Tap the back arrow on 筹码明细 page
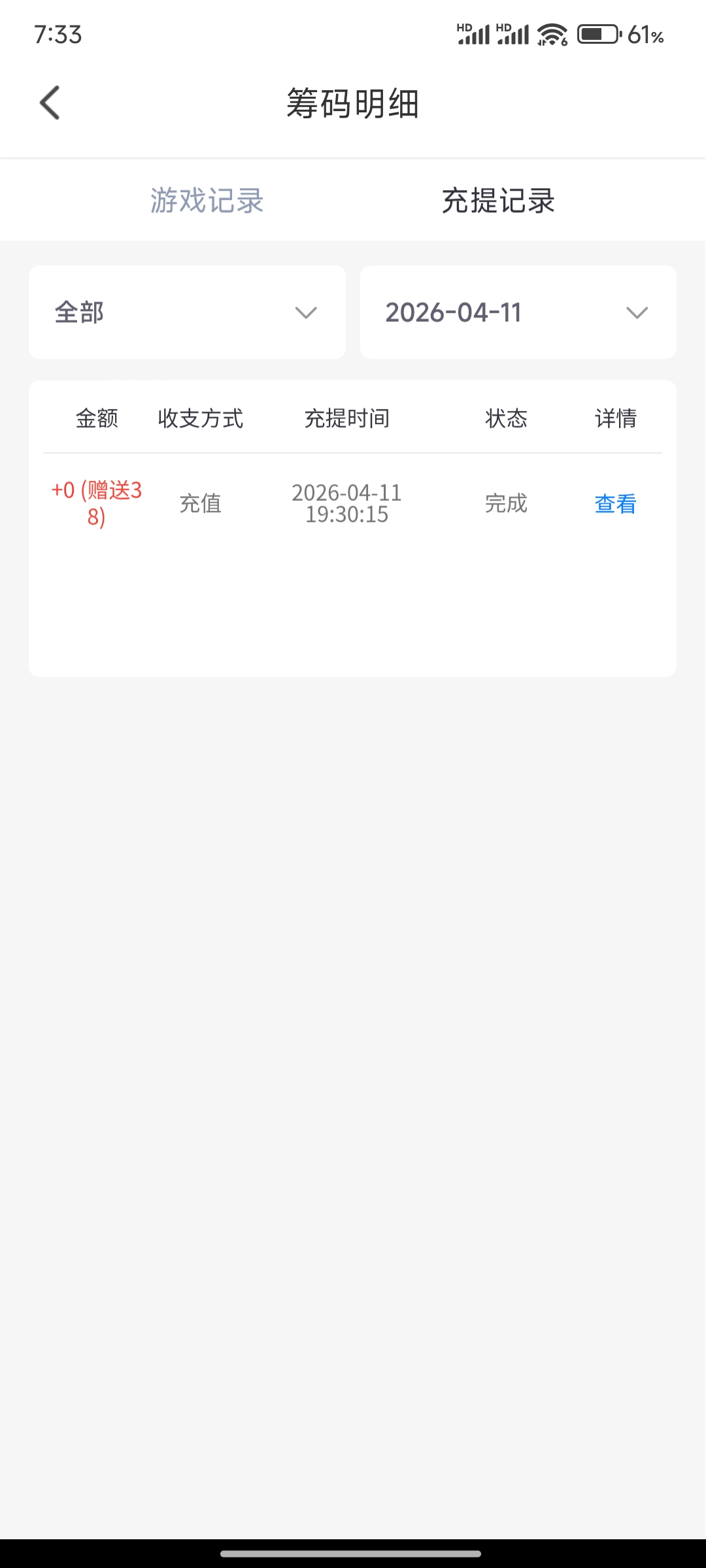 [x=50, y=104]
